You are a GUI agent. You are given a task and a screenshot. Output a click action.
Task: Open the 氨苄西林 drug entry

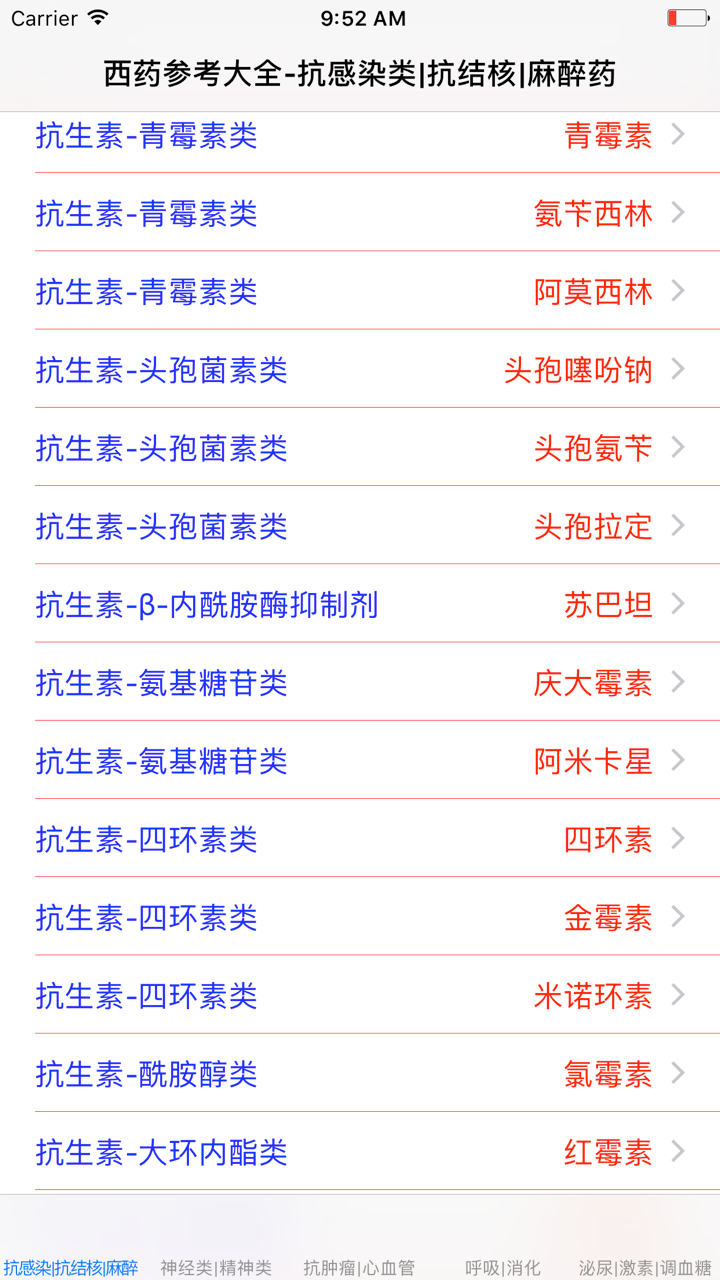pyautogui.click(x=360, y=214)
